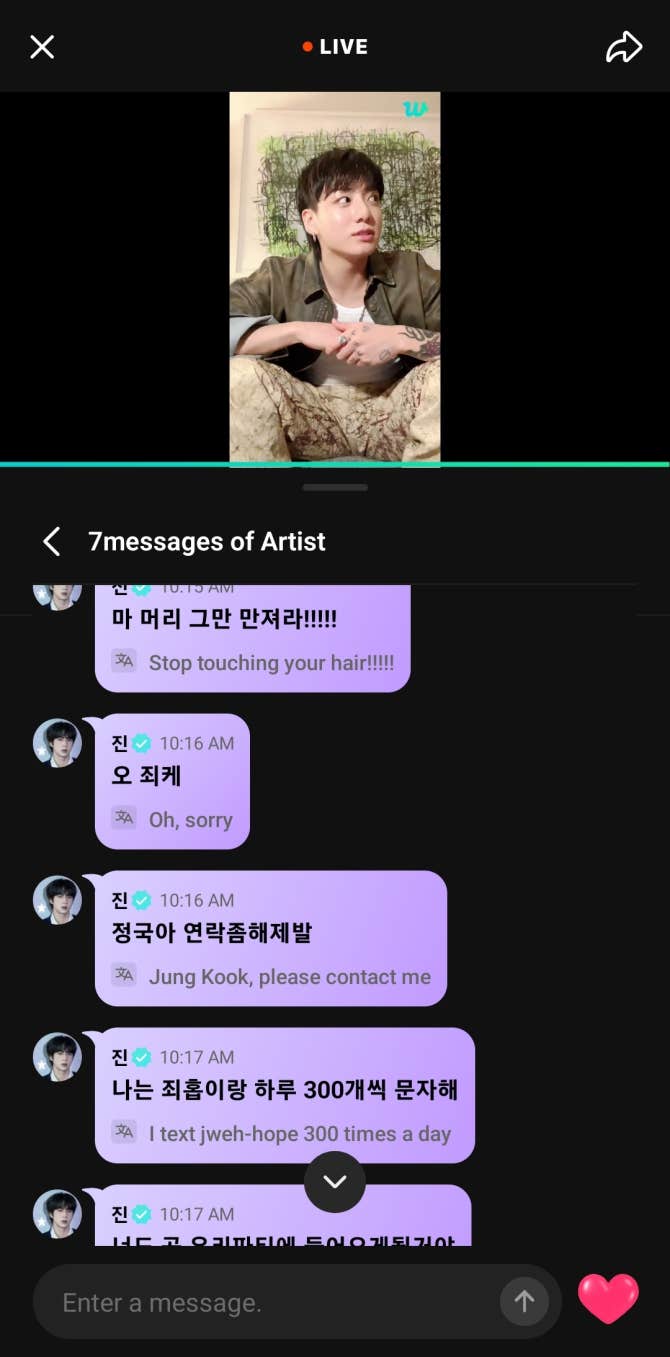Send the typed message
Viewport: 670px width, 1357px height.
[524, 1301]
